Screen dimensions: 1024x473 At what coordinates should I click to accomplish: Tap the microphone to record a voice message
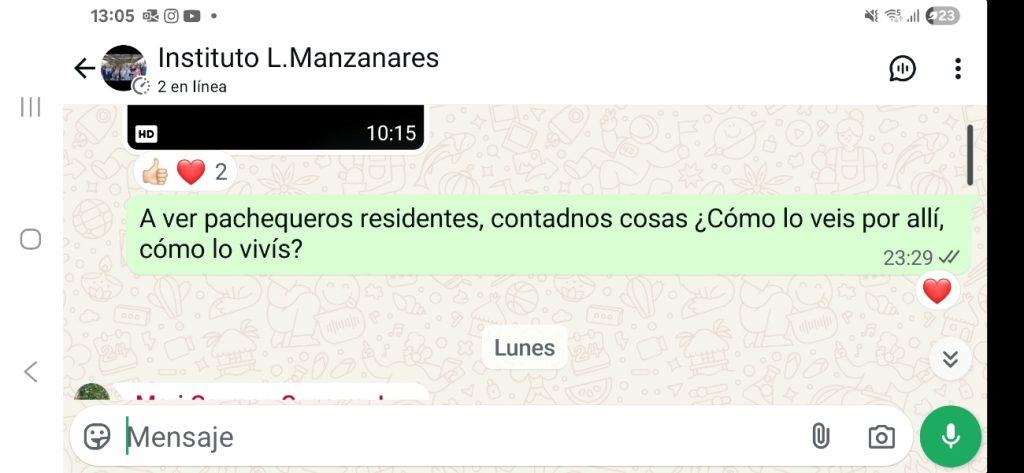[950, 437]
